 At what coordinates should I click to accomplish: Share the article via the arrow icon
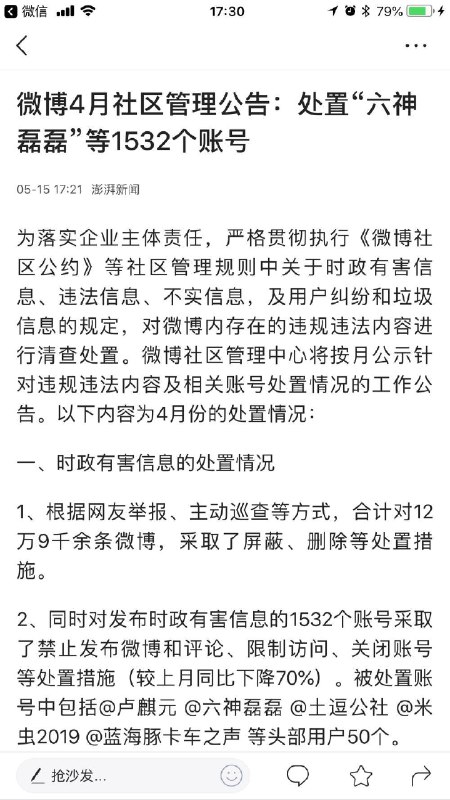pos(421,776)
